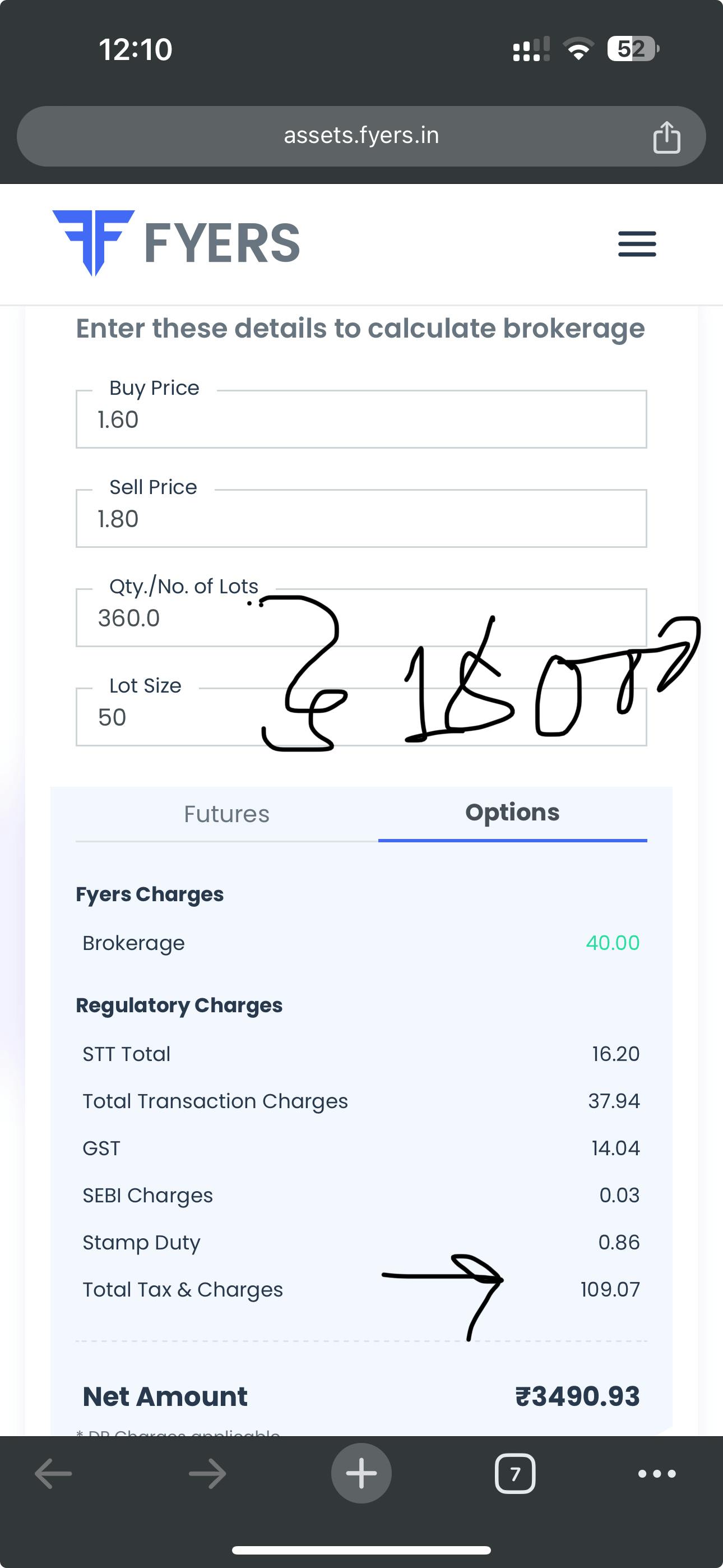Open the browser three-dot menu
The height and width of the screenshot is (1568, 723).
[x=657, y=1474]
